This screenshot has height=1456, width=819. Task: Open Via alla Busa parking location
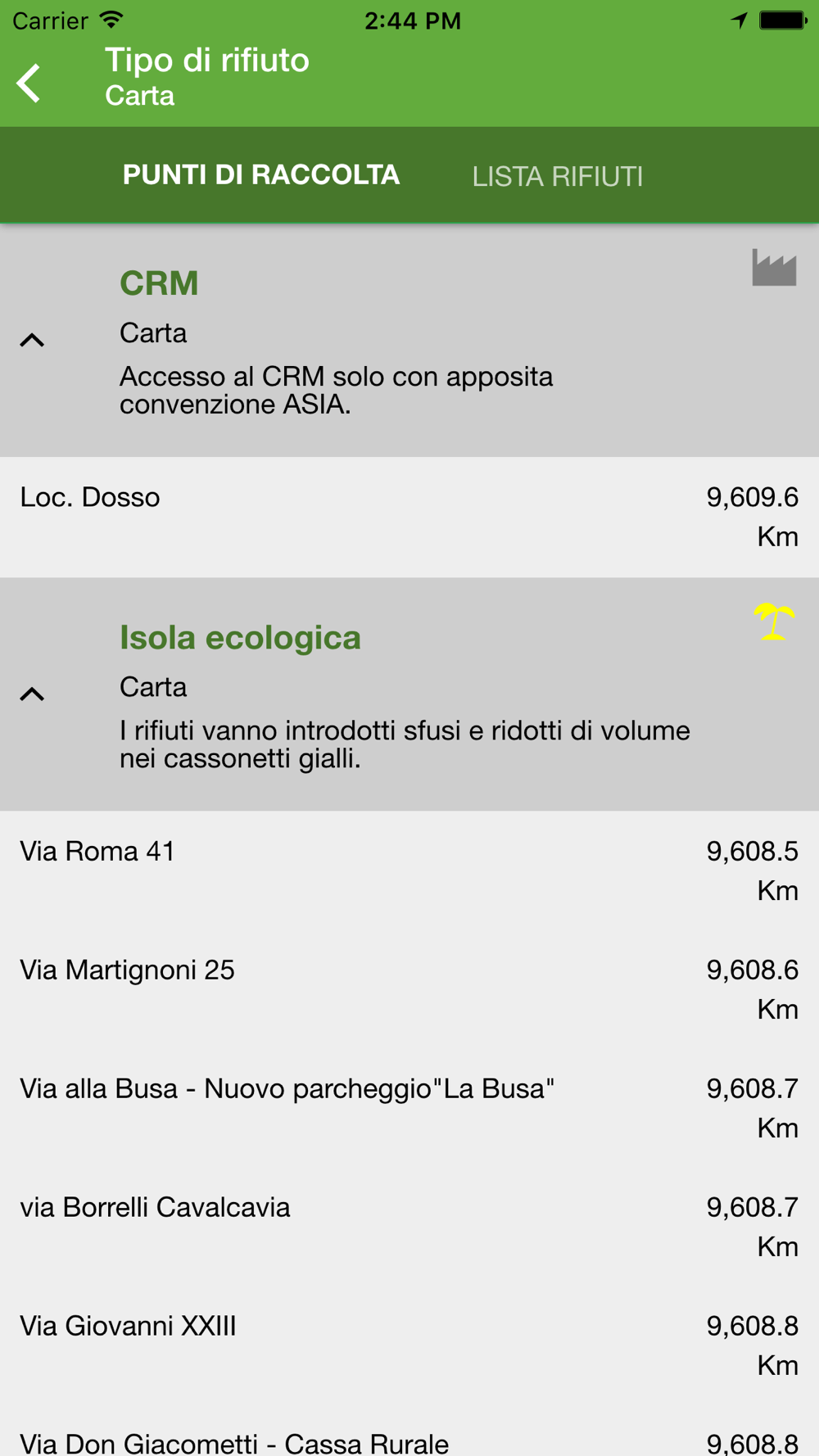coord(409,1108)
